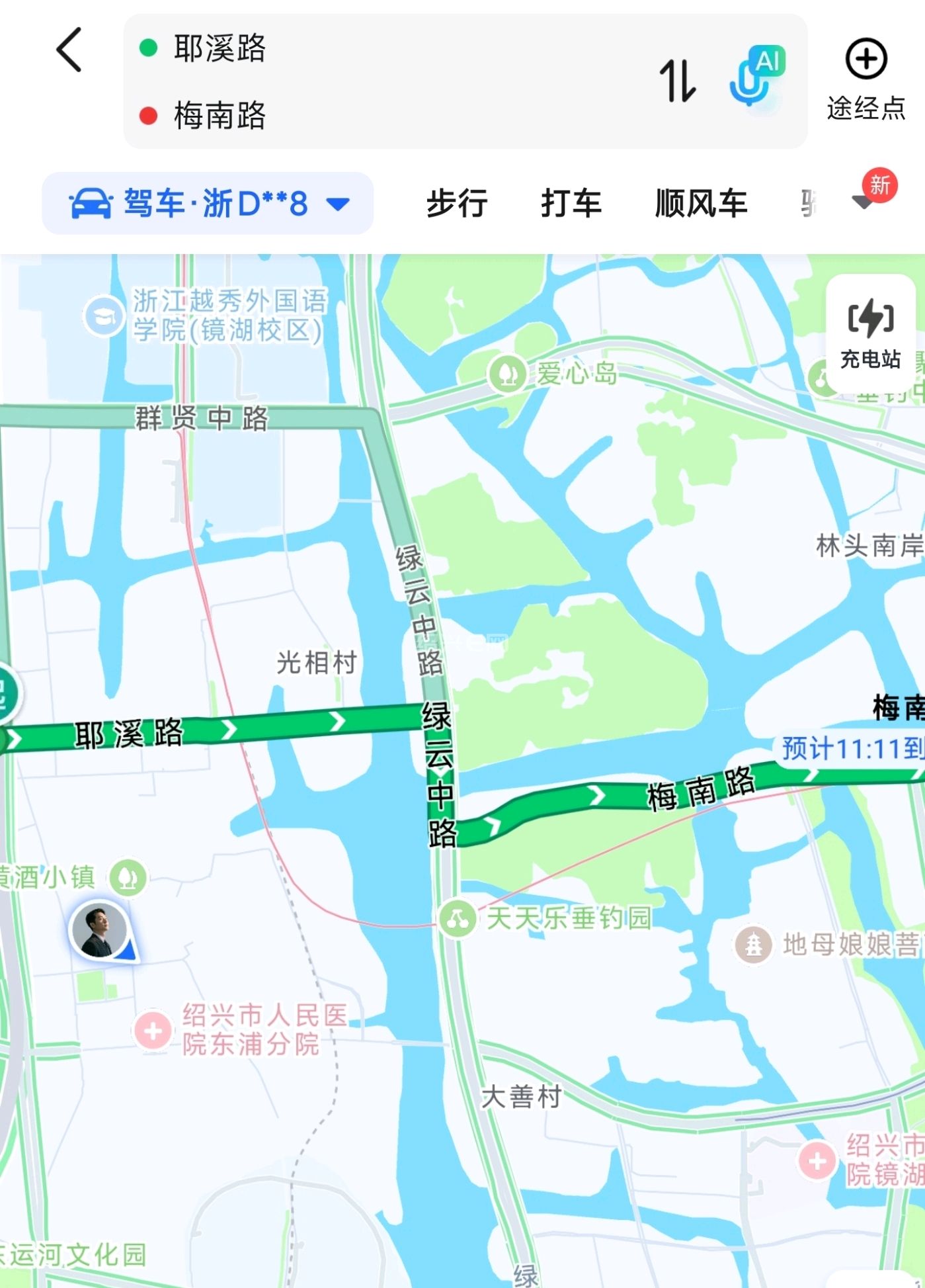This screenshot has height=1288, width=925.
Task: Swap the start and destination points
Action: [678, 81]
